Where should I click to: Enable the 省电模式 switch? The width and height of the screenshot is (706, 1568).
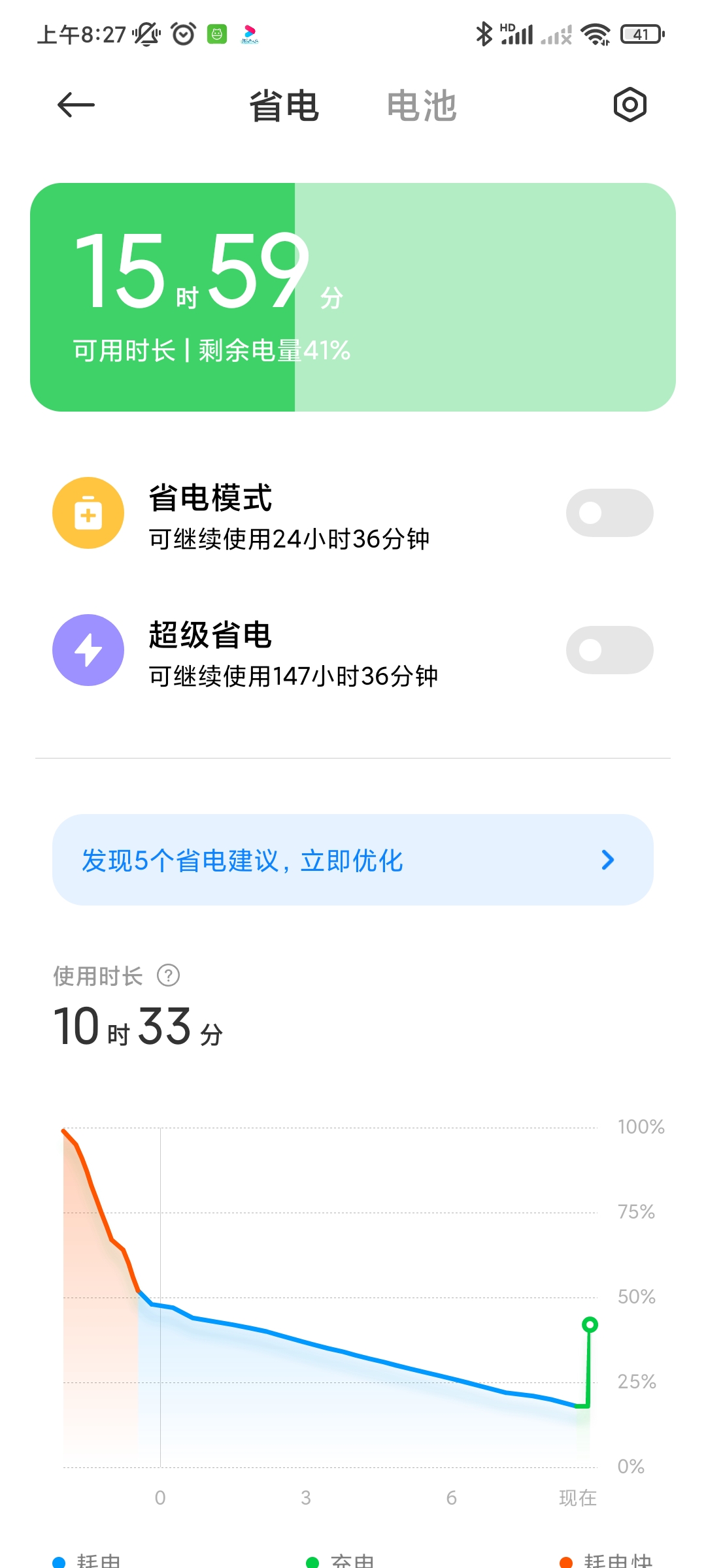pyautogui.click(x=609, y=513)
